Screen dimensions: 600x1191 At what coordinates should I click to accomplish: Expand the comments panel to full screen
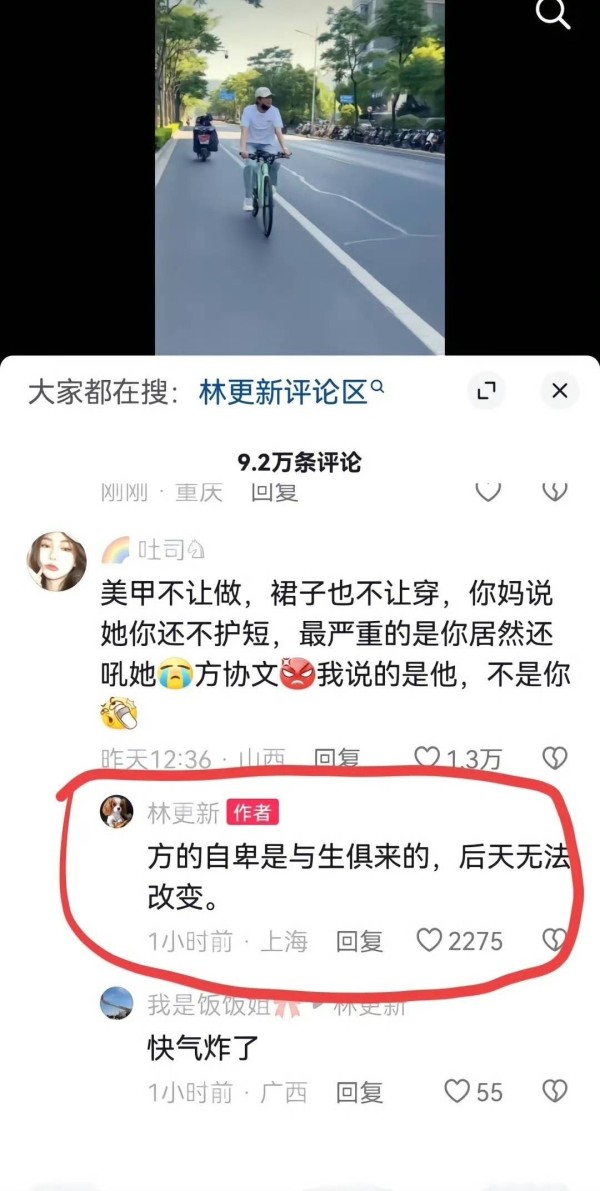tap(485, 391)
